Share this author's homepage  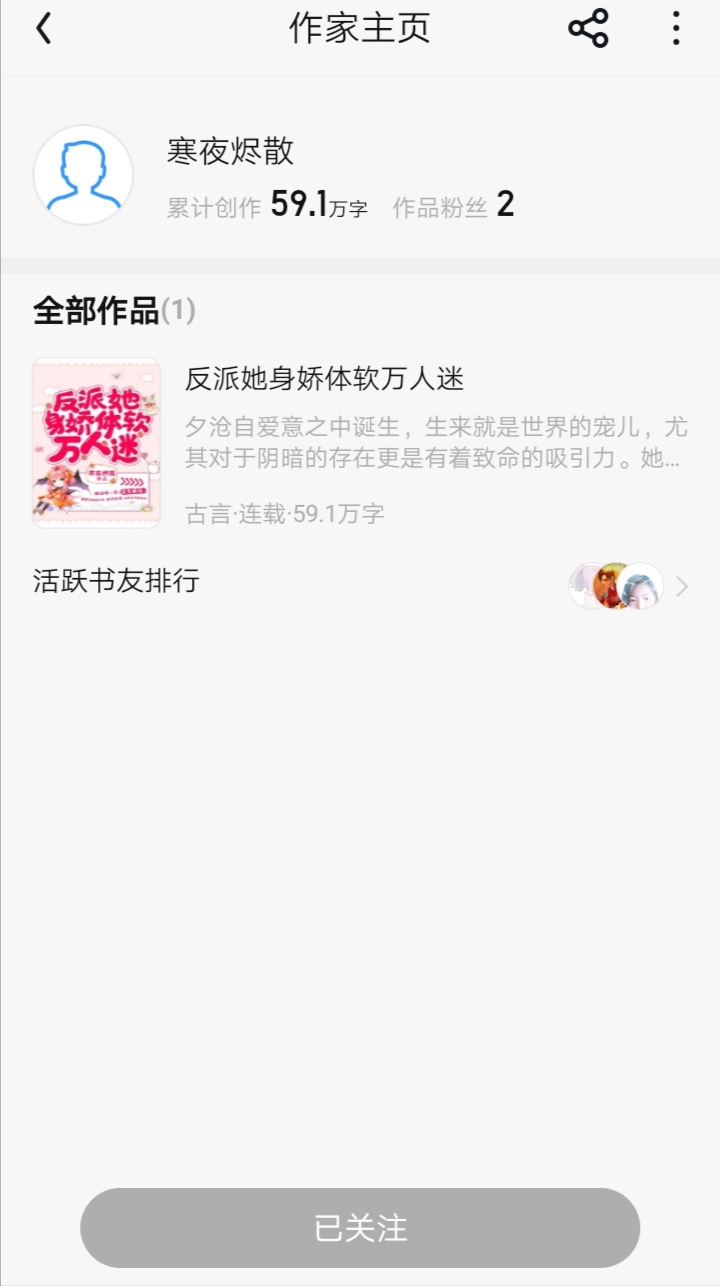(x=588, y=28)
